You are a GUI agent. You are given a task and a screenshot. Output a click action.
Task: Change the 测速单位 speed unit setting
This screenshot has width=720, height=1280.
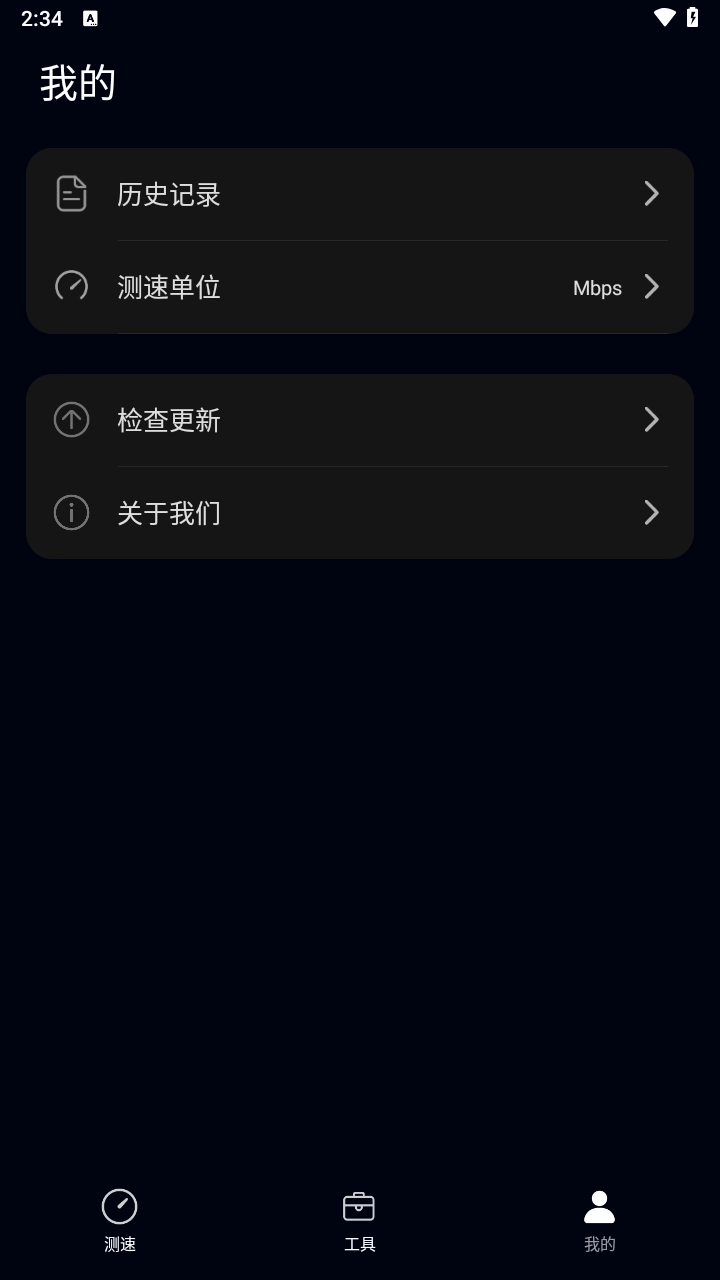tap(360, 287)
